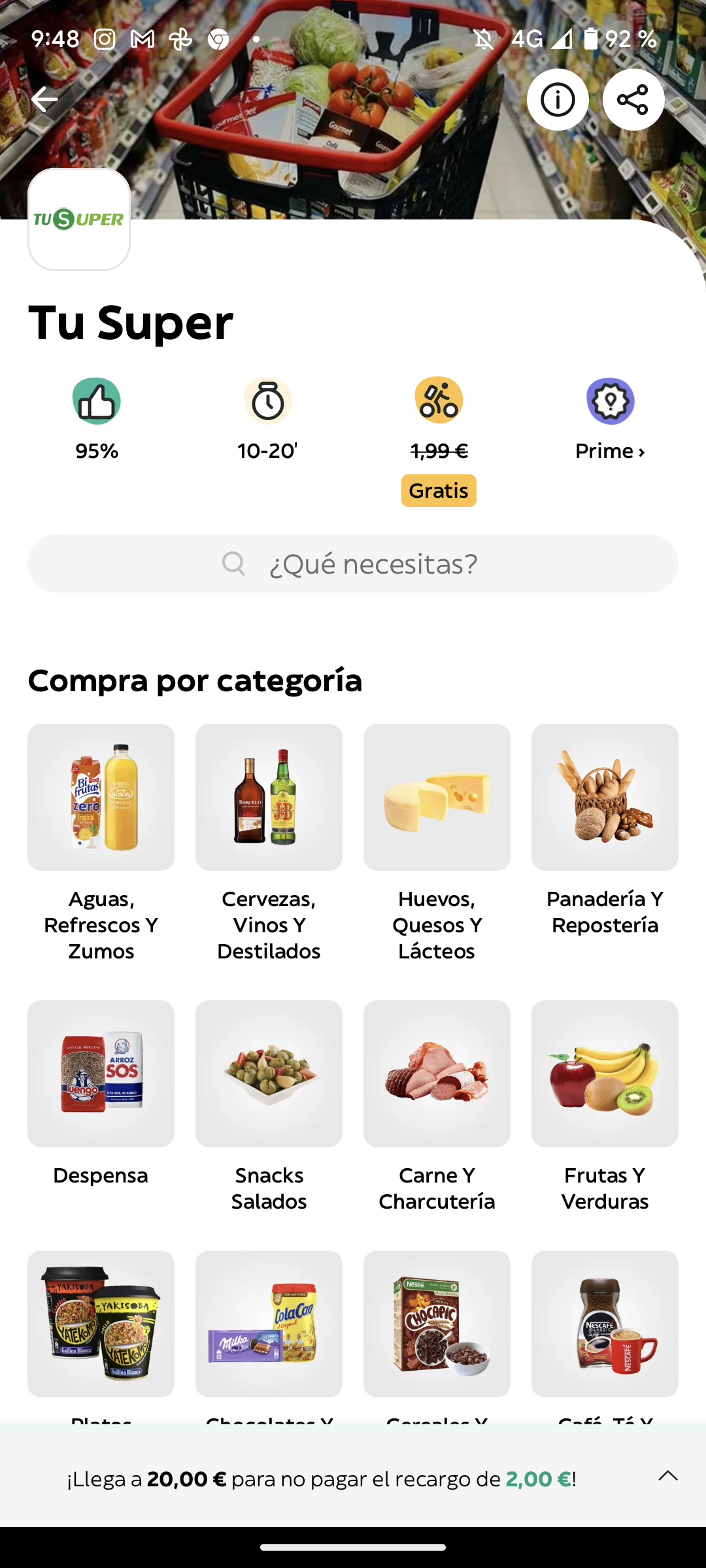This screenshot has height=1568, width=706.
Task: Open the store info icon
Action: (558, 99)
